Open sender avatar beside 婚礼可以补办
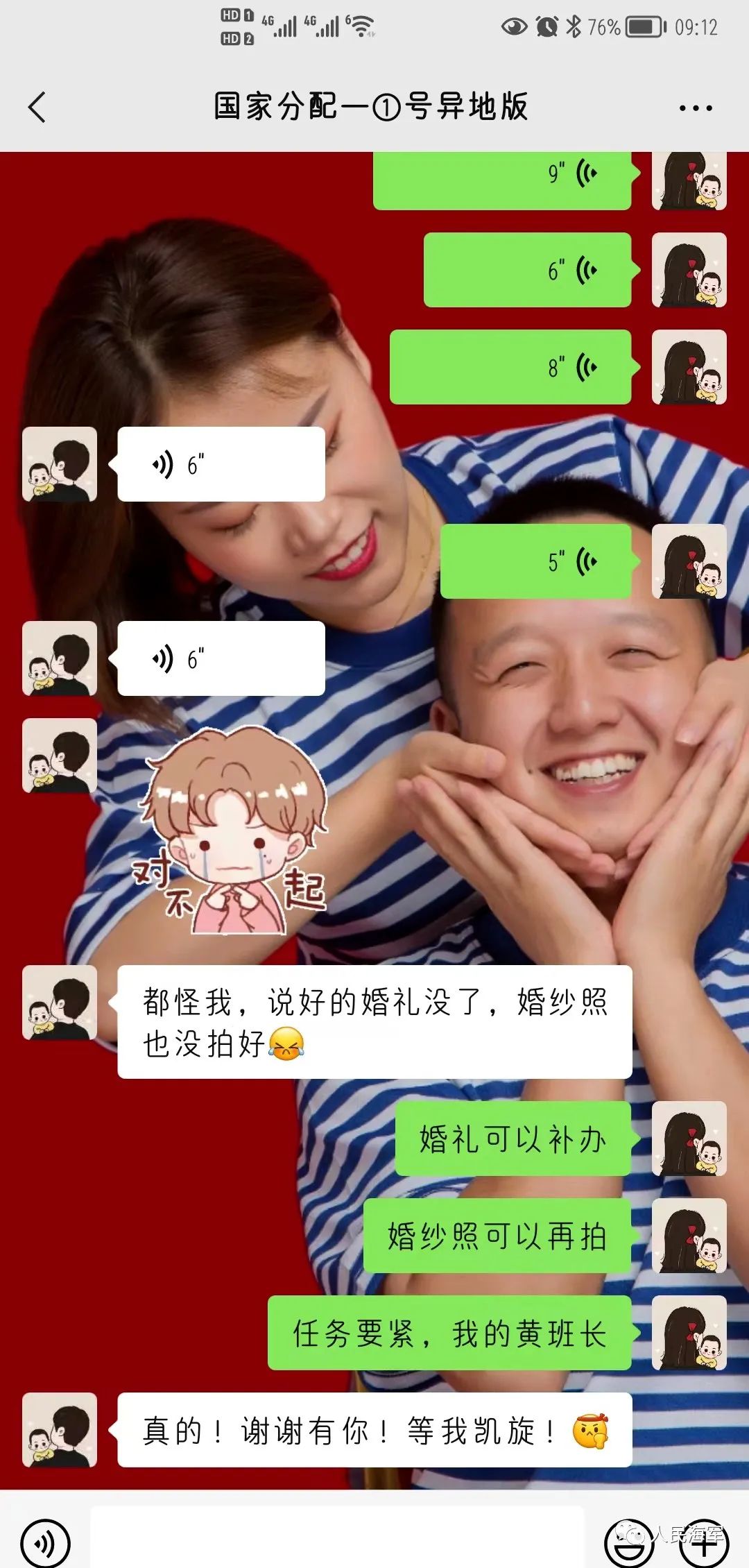This screenshot has height=1568, width=749. pos(689,1139)
